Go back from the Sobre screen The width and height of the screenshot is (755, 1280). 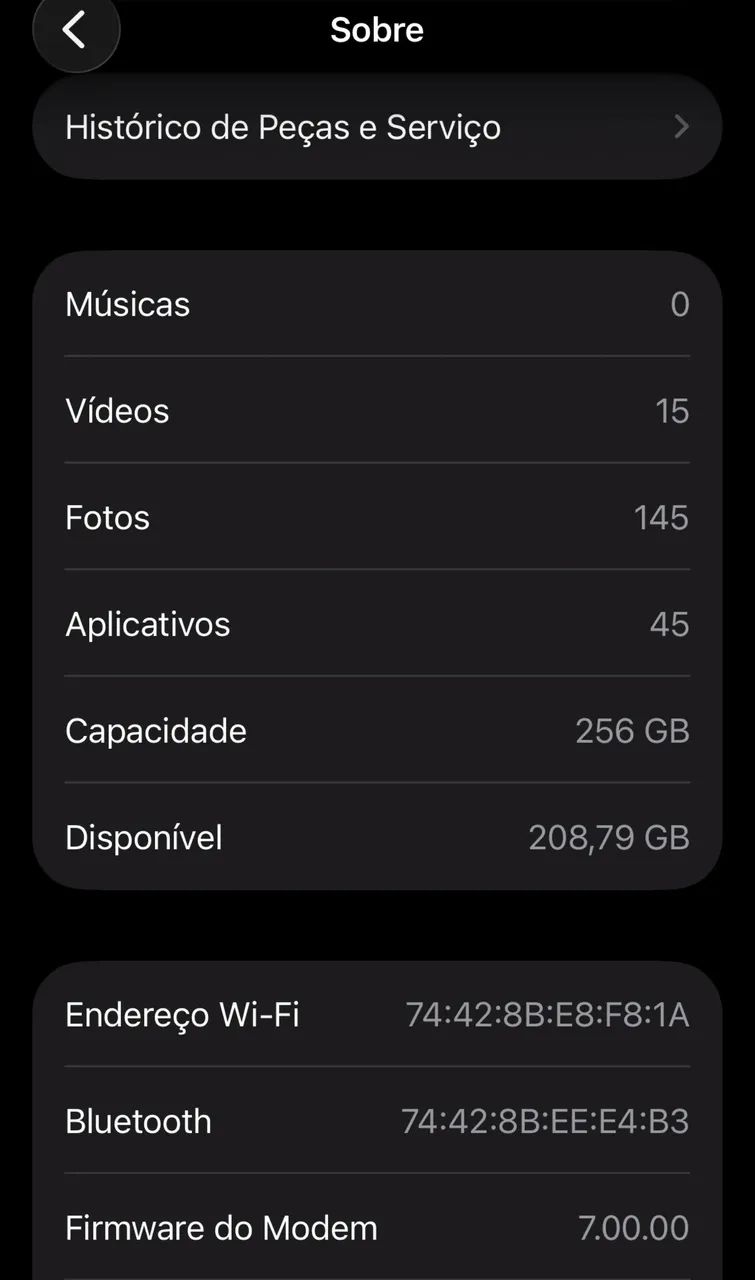coord(75,31)
